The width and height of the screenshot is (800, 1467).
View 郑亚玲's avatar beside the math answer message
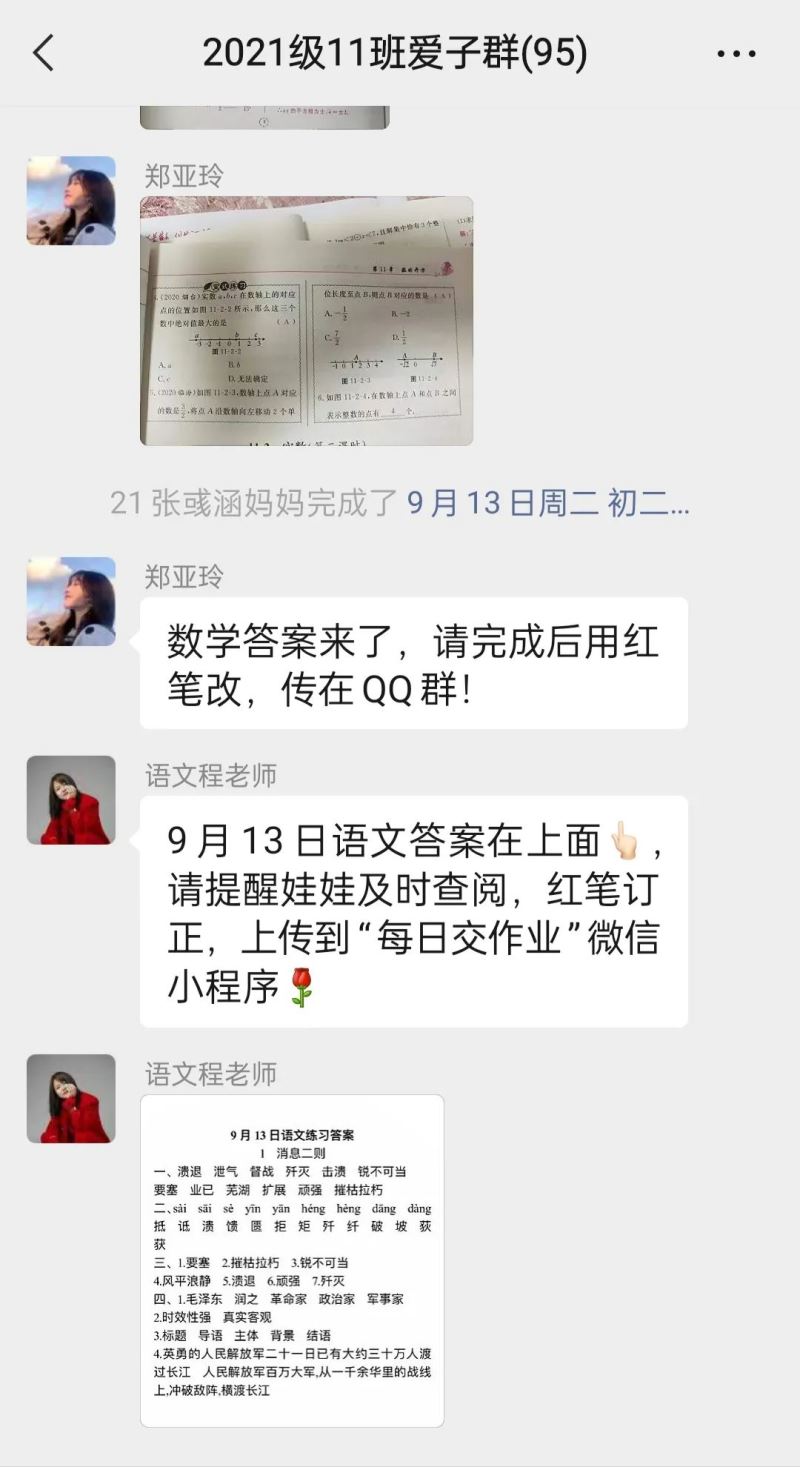click(x=71, y=601)
